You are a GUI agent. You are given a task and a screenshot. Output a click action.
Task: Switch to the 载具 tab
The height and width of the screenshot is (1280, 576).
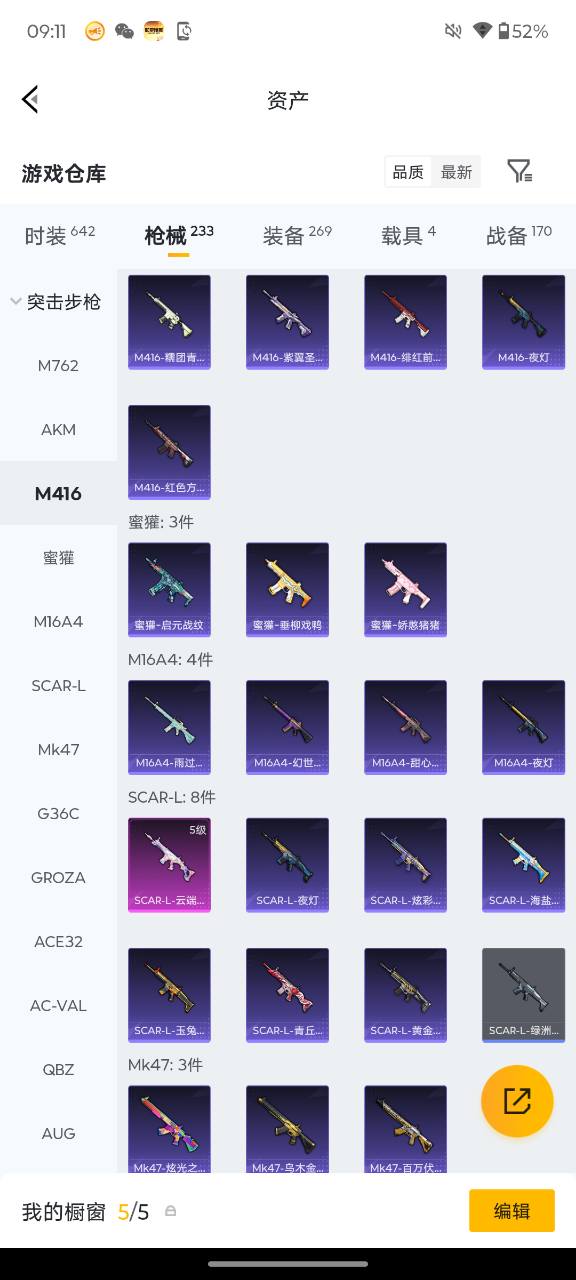tap(408, 235)
